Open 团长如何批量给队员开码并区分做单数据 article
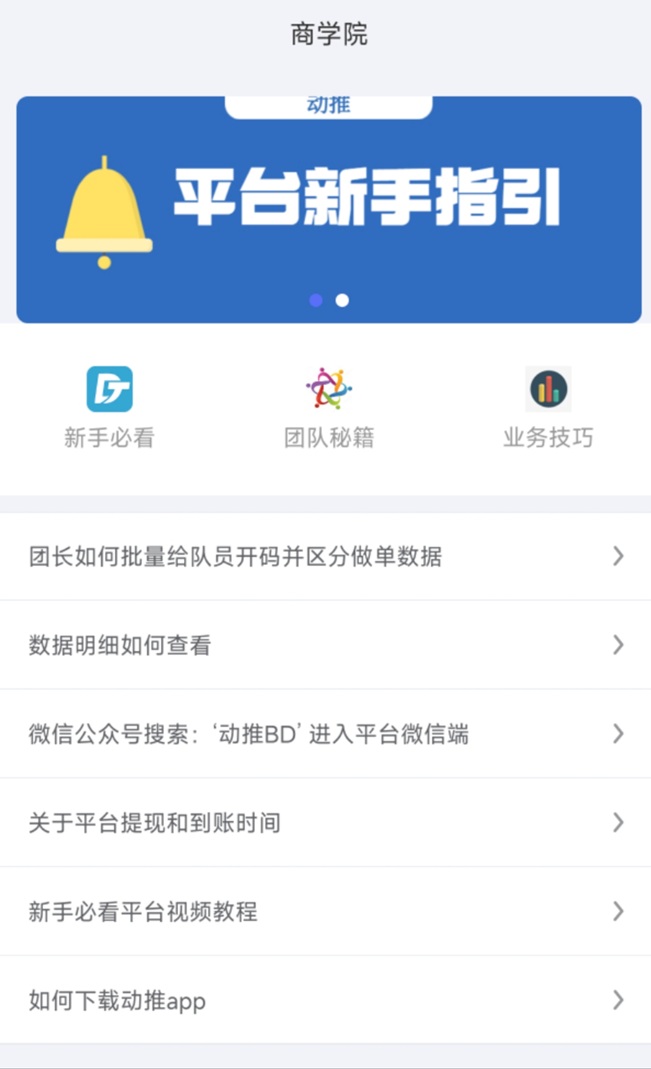This screenshot has width=651, height=1069. coord(325,556)
